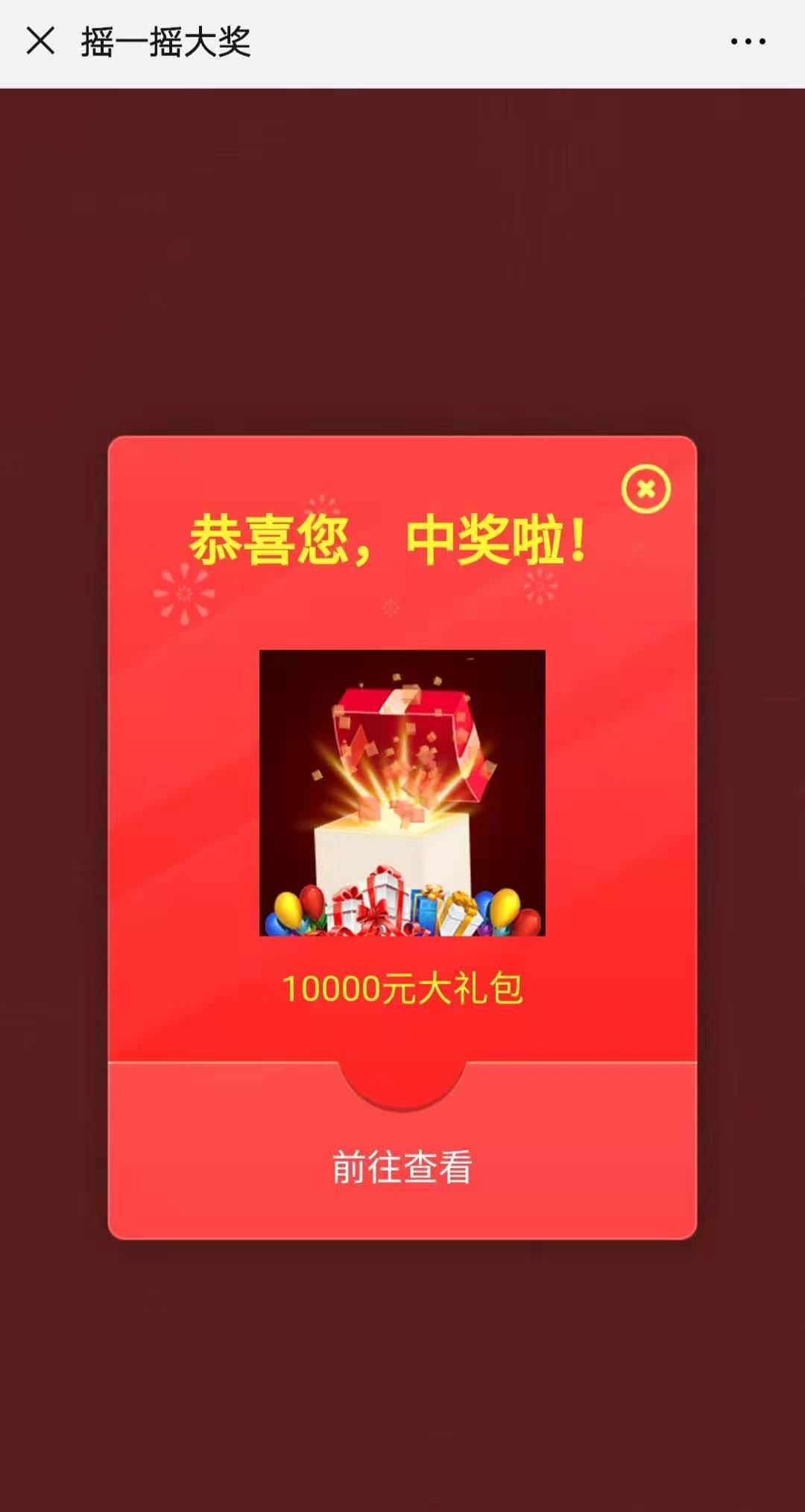The width and height of the screenshot is (805, 1512).
Task: Open the three-dot overflow menu
Action: (x=748, y=42)
